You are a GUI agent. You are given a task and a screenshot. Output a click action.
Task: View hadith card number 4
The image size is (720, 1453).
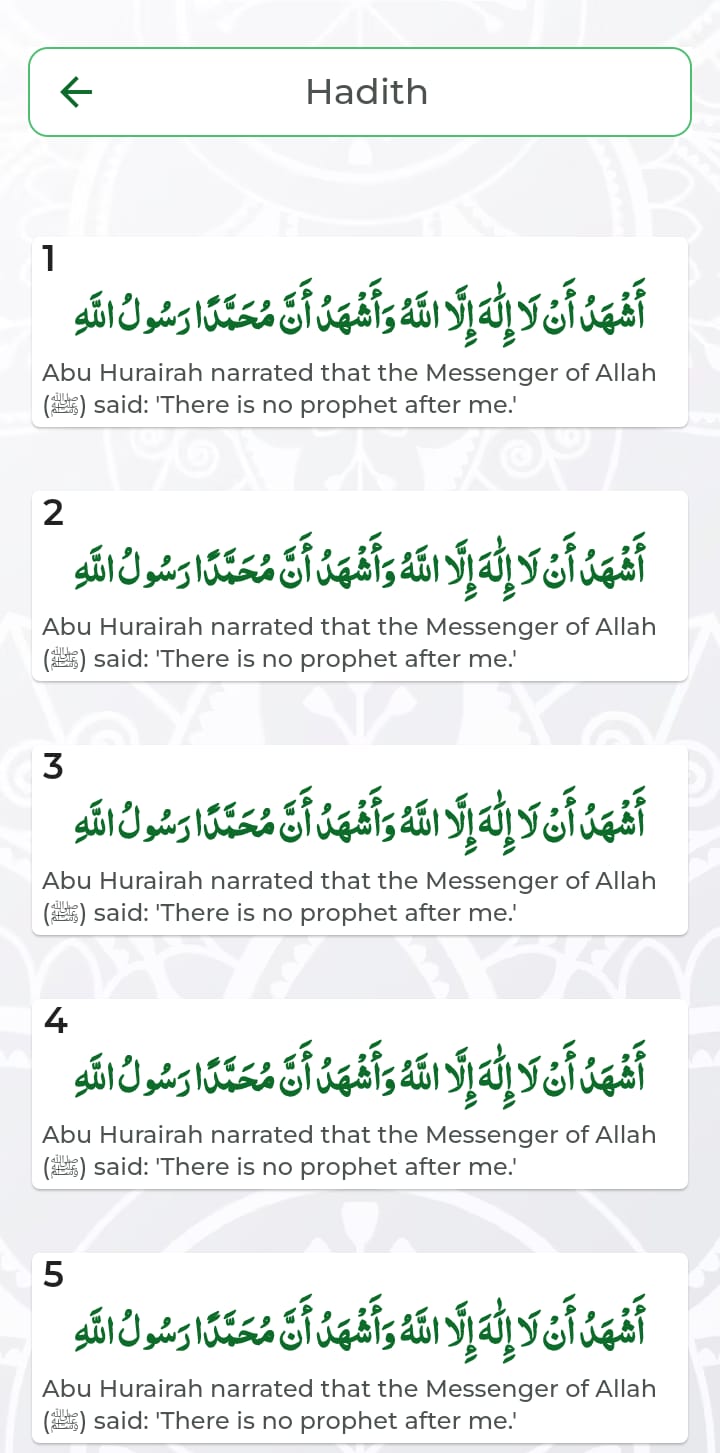[x=360, y=1094]
